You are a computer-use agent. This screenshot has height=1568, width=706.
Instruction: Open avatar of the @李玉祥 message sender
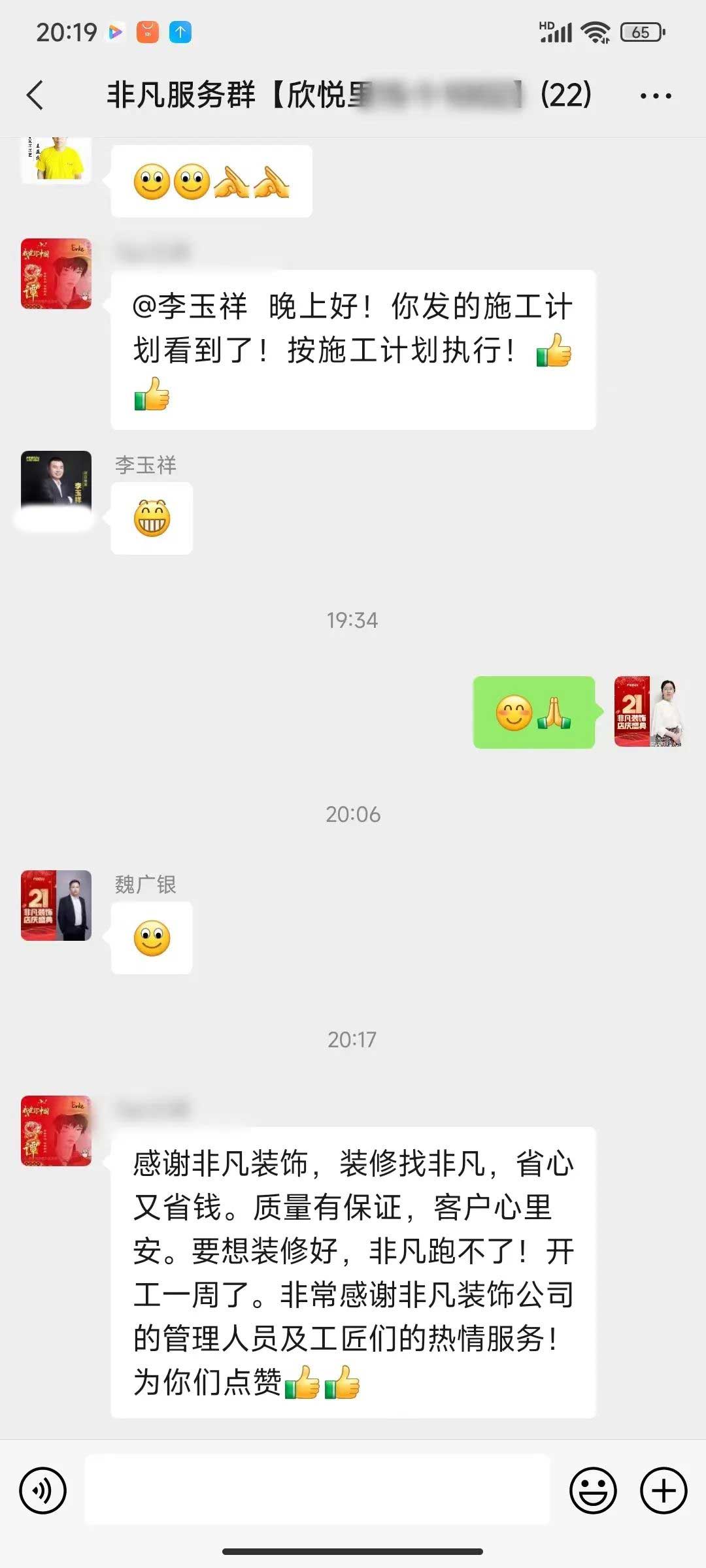56,273
